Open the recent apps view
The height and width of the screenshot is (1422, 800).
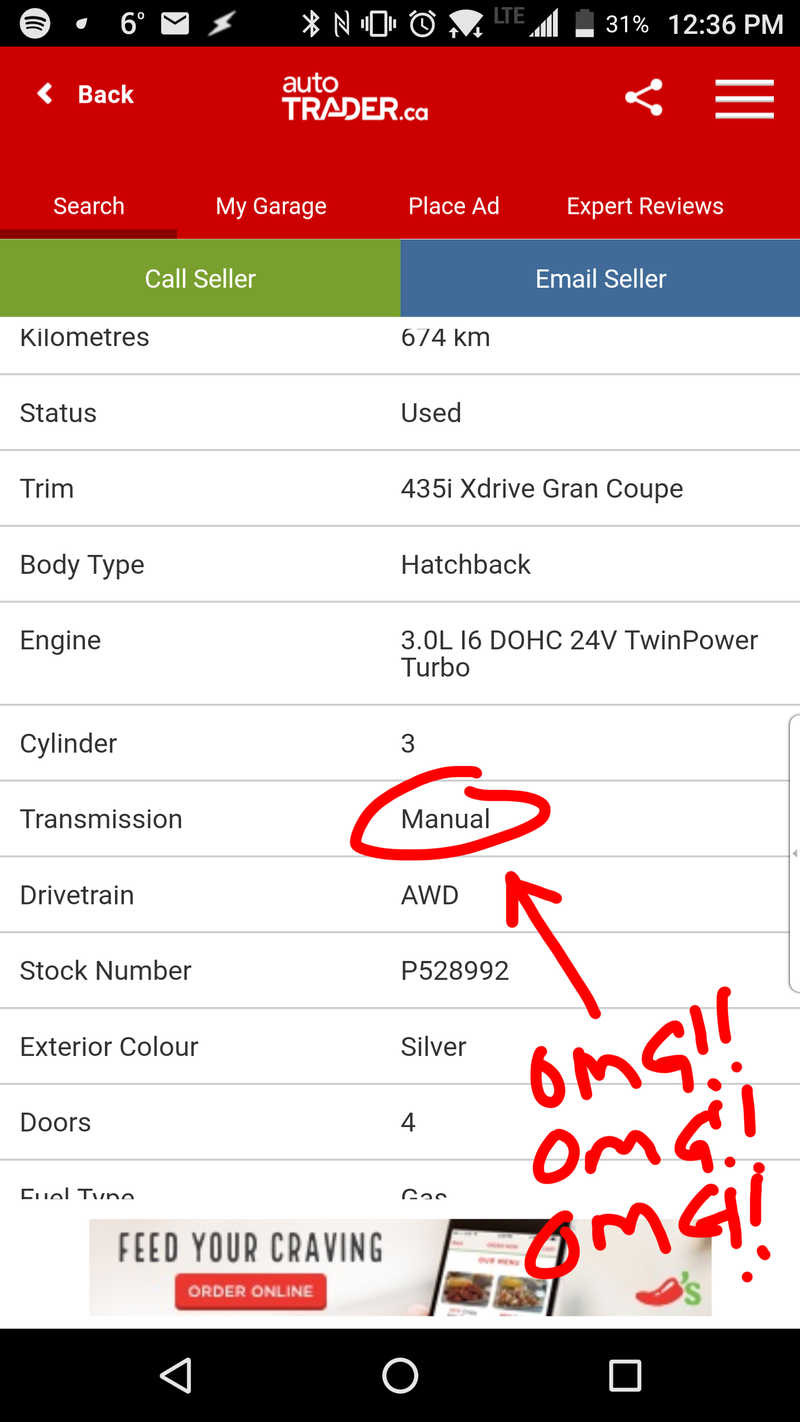point(625,1376)
